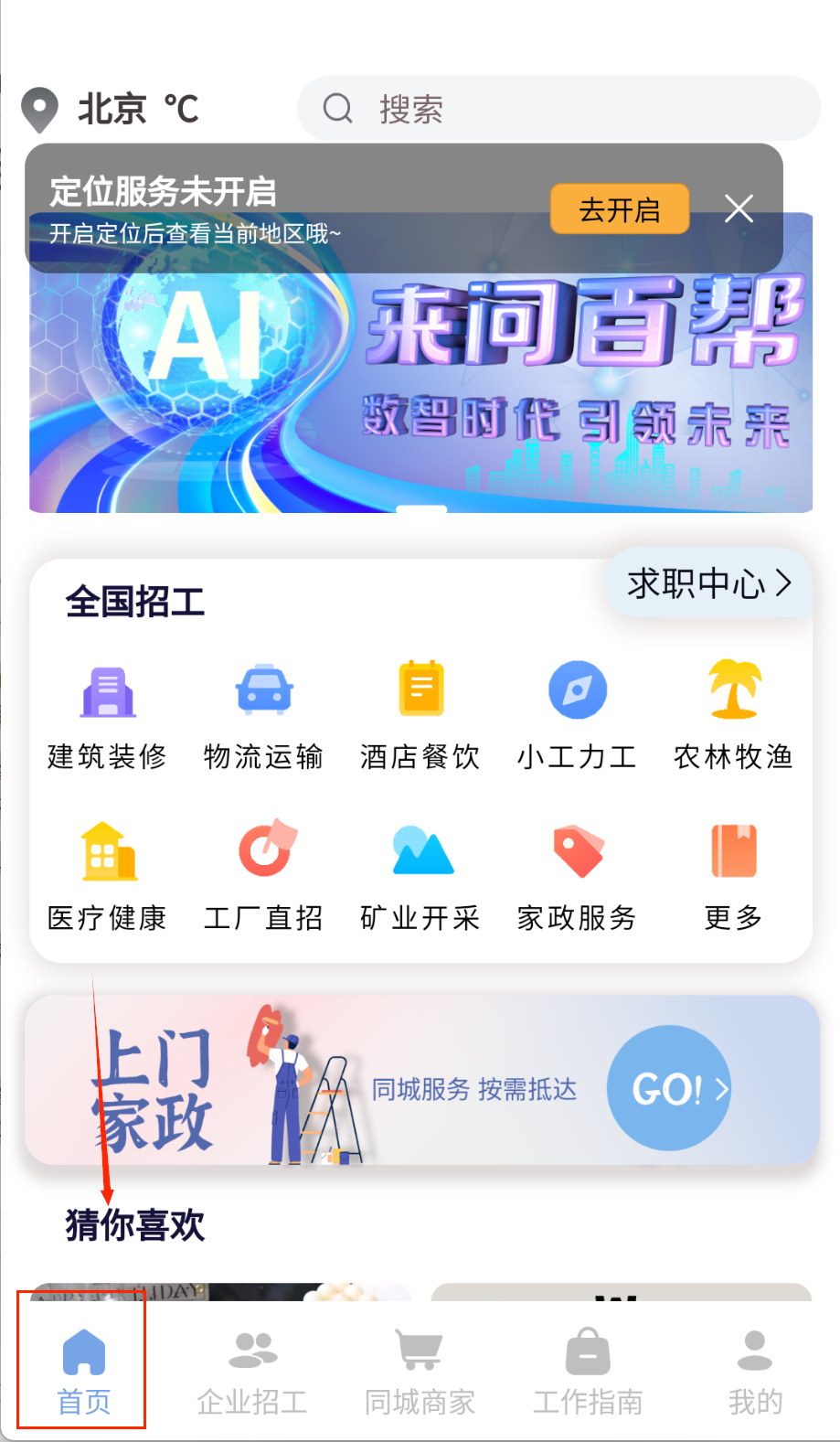Open the 建筑装修 job category
This screenshot has width=840, height=1442.
click(108, 715)
